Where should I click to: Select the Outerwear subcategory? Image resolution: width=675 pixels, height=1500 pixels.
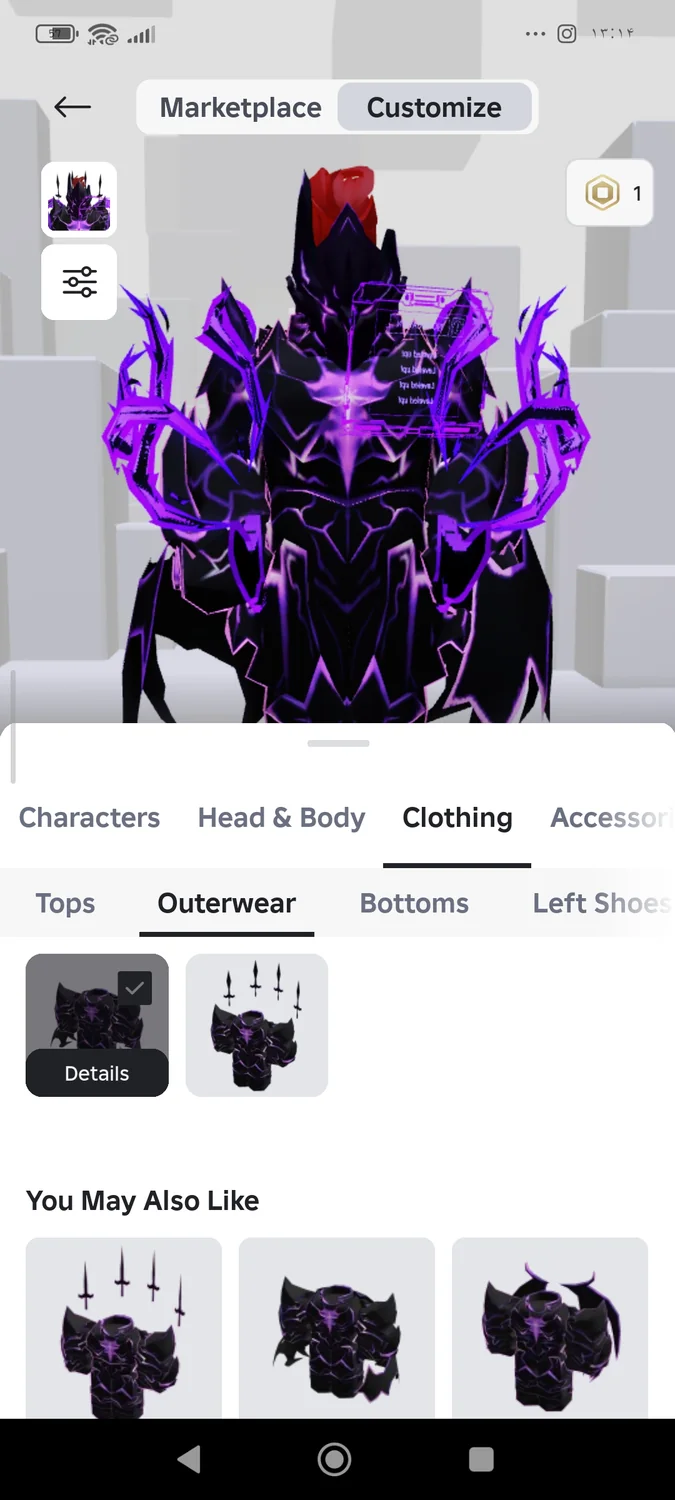point(227,904)
